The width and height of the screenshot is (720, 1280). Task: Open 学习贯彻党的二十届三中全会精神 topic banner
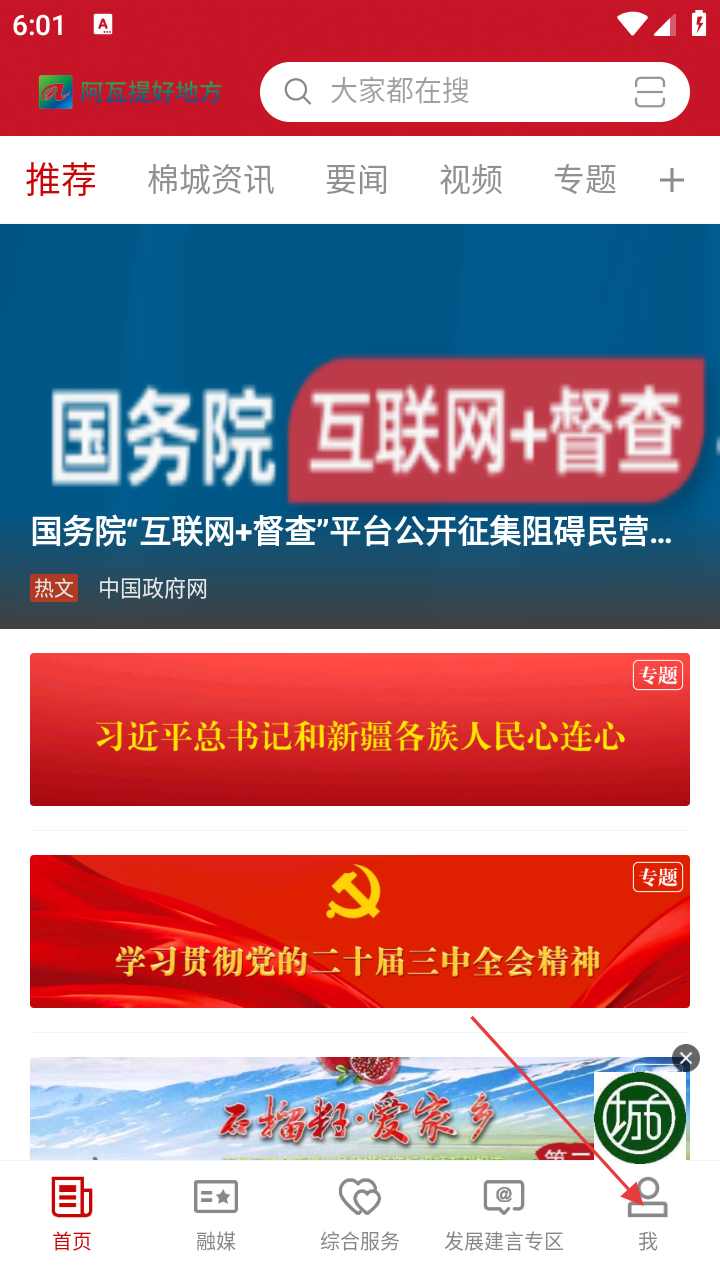pyautogui.click(x=360, y=931)
